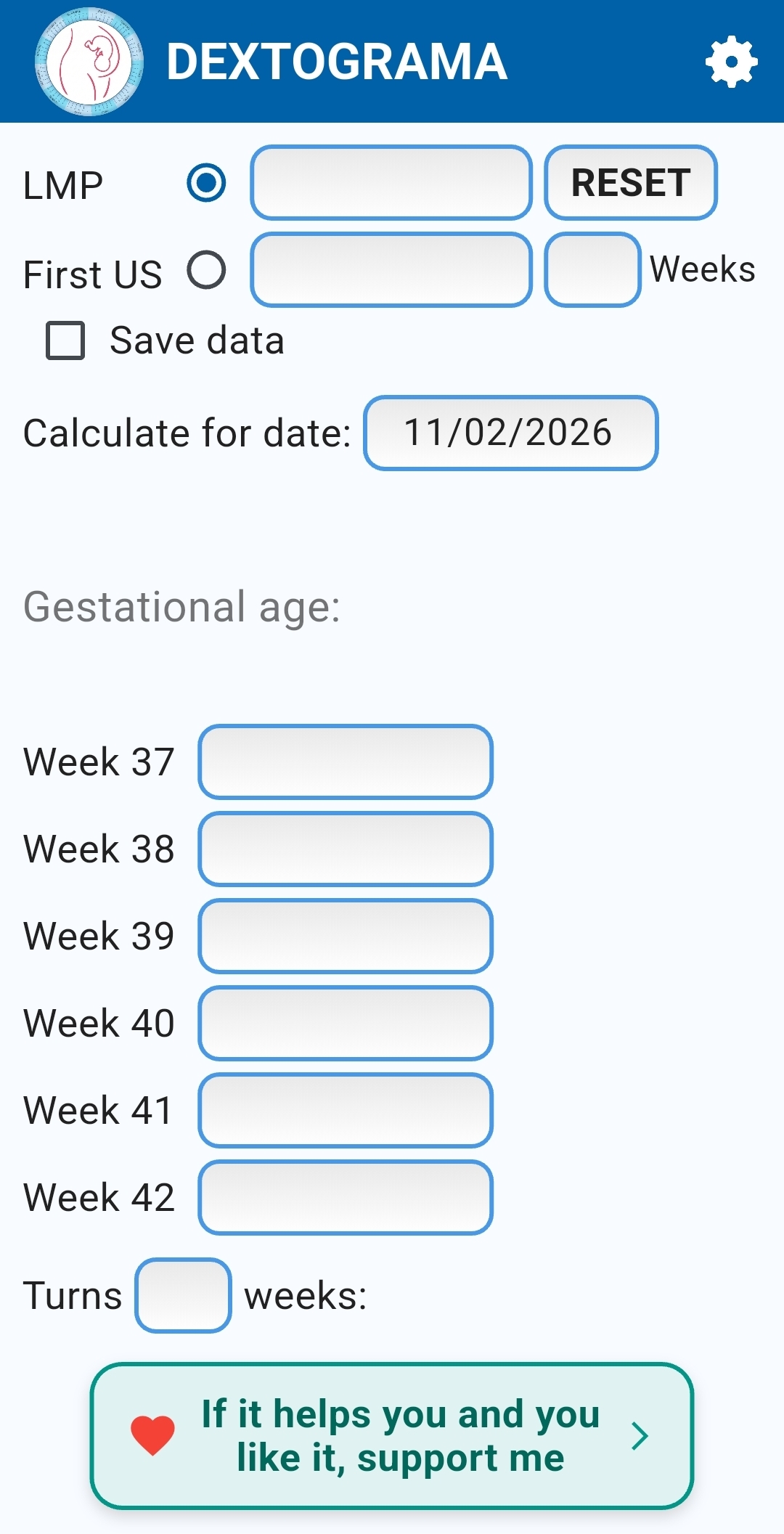The width and height of the screenshot is (784, 1534).
Task: Select the Week 40 field
Action: click(345, 1024)
